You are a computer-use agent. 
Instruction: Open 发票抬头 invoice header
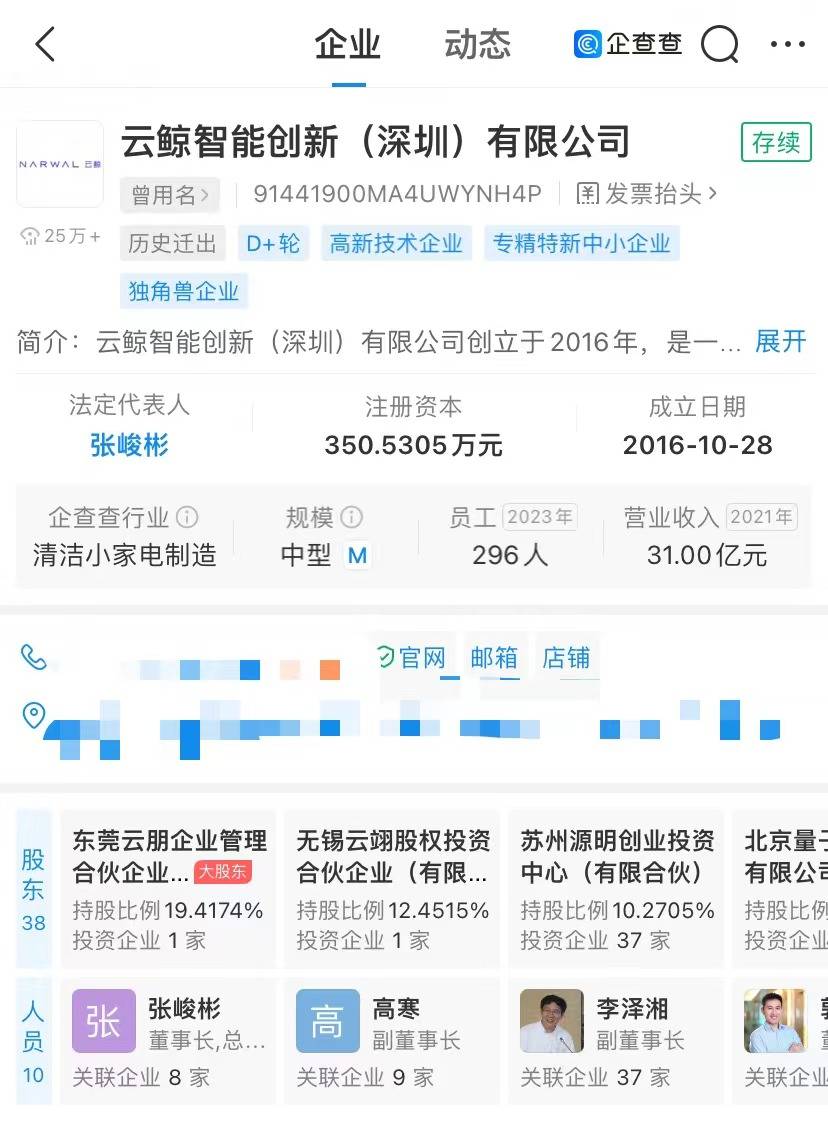[648, 194]
